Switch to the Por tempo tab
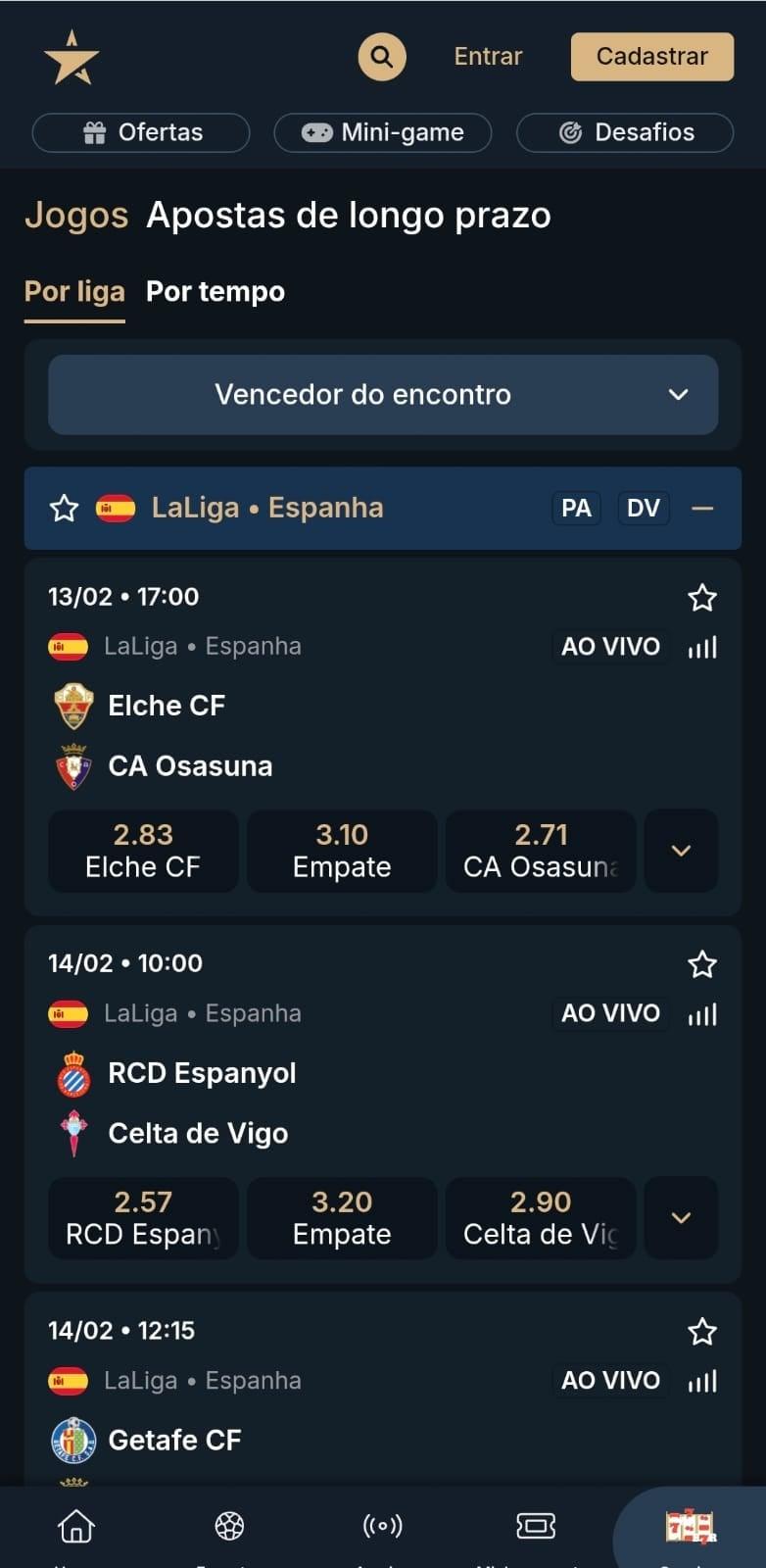Viewport: 766px width, 1568px height. (x=215, y=291)
